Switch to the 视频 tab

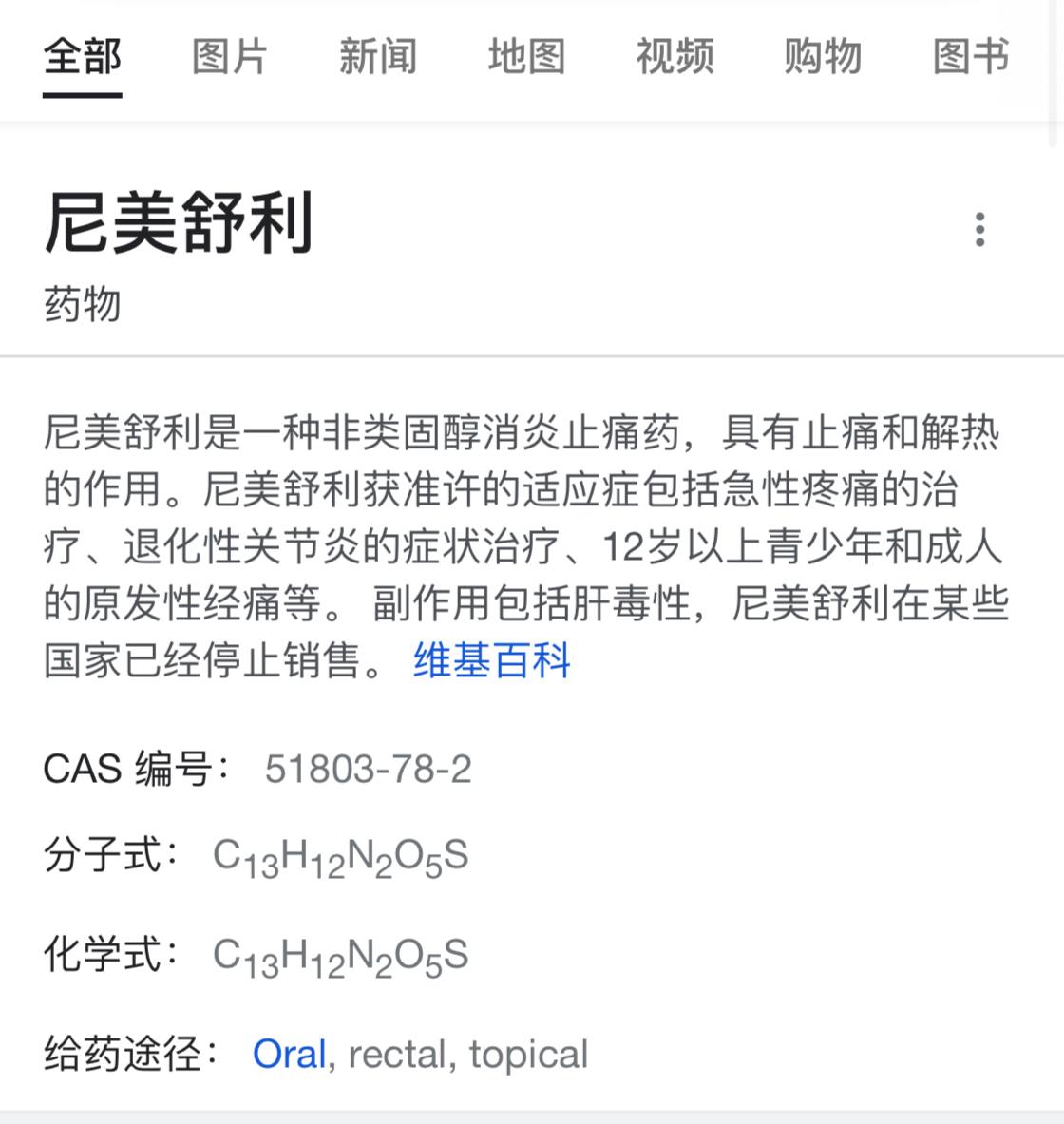(674, 57)
